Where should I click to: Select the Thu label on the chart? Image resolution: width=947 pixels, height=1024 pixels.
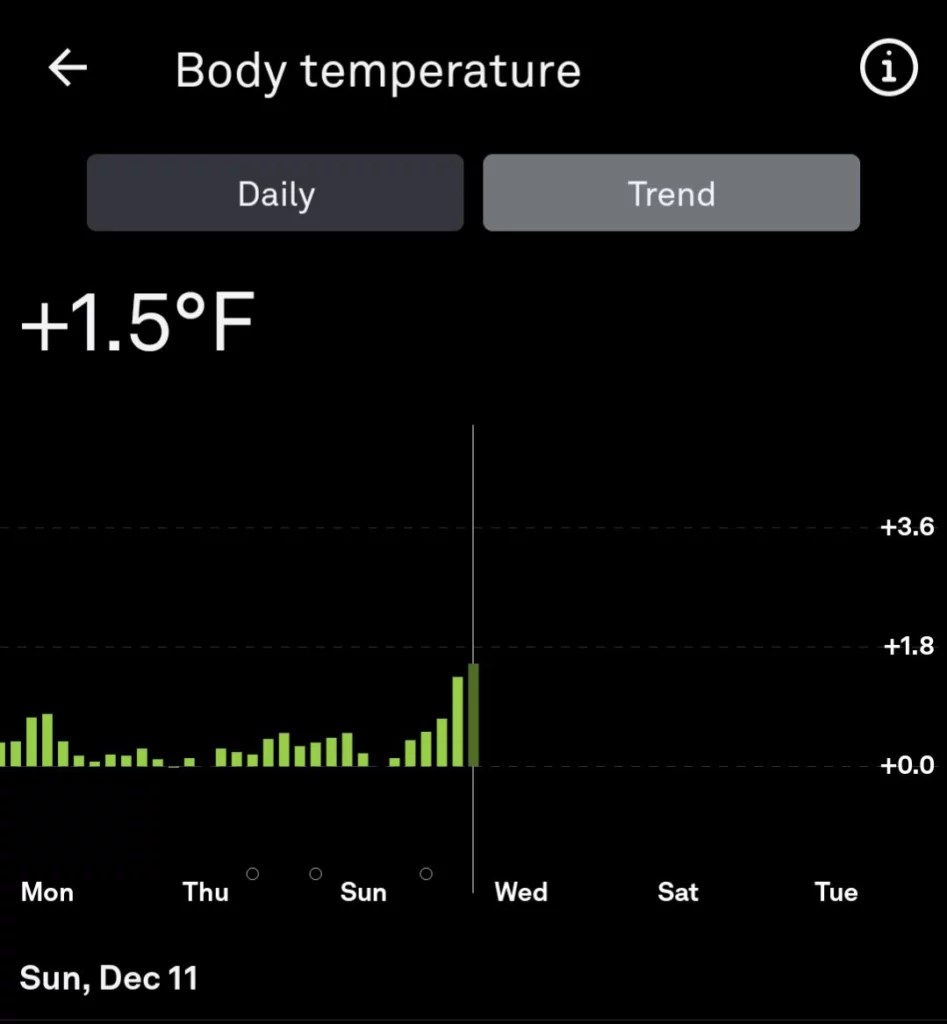204,892
